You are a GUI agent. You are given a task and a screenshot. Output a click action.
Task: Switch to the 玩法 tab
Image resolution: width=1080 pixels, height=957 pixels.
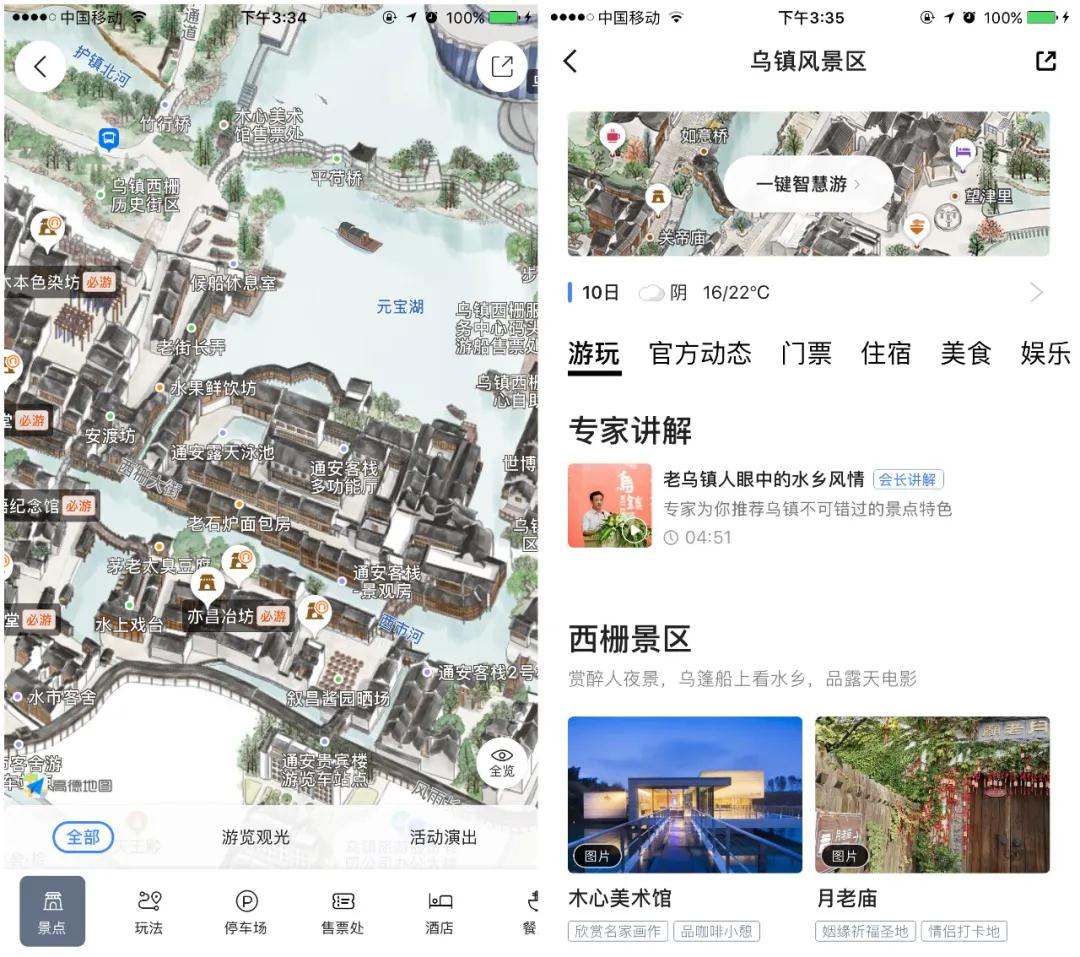tap(149, 912)
